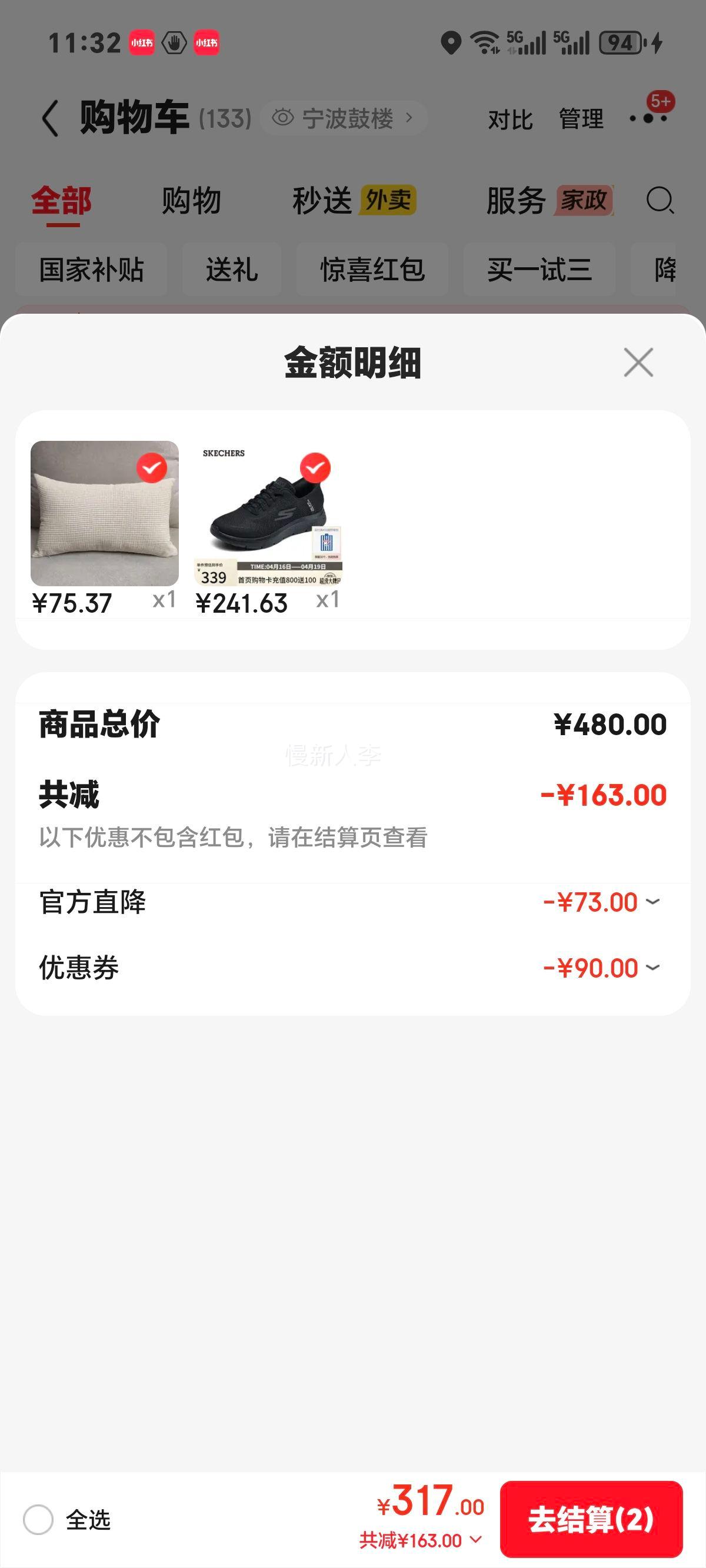Filter by the 惊喜红包 chip

coord(372,270)
